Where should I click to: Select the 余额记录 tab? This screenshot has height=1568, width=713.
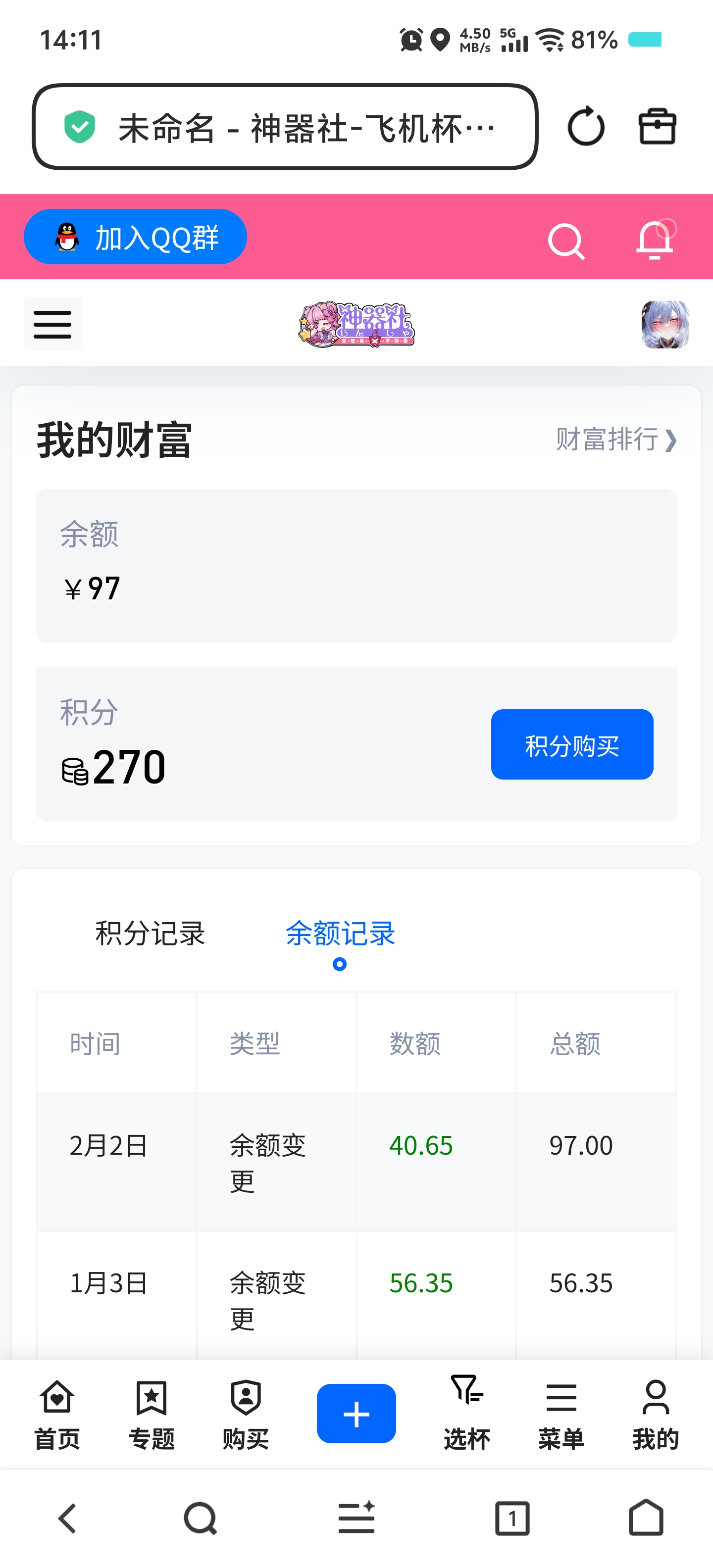[x=340, y=933]
